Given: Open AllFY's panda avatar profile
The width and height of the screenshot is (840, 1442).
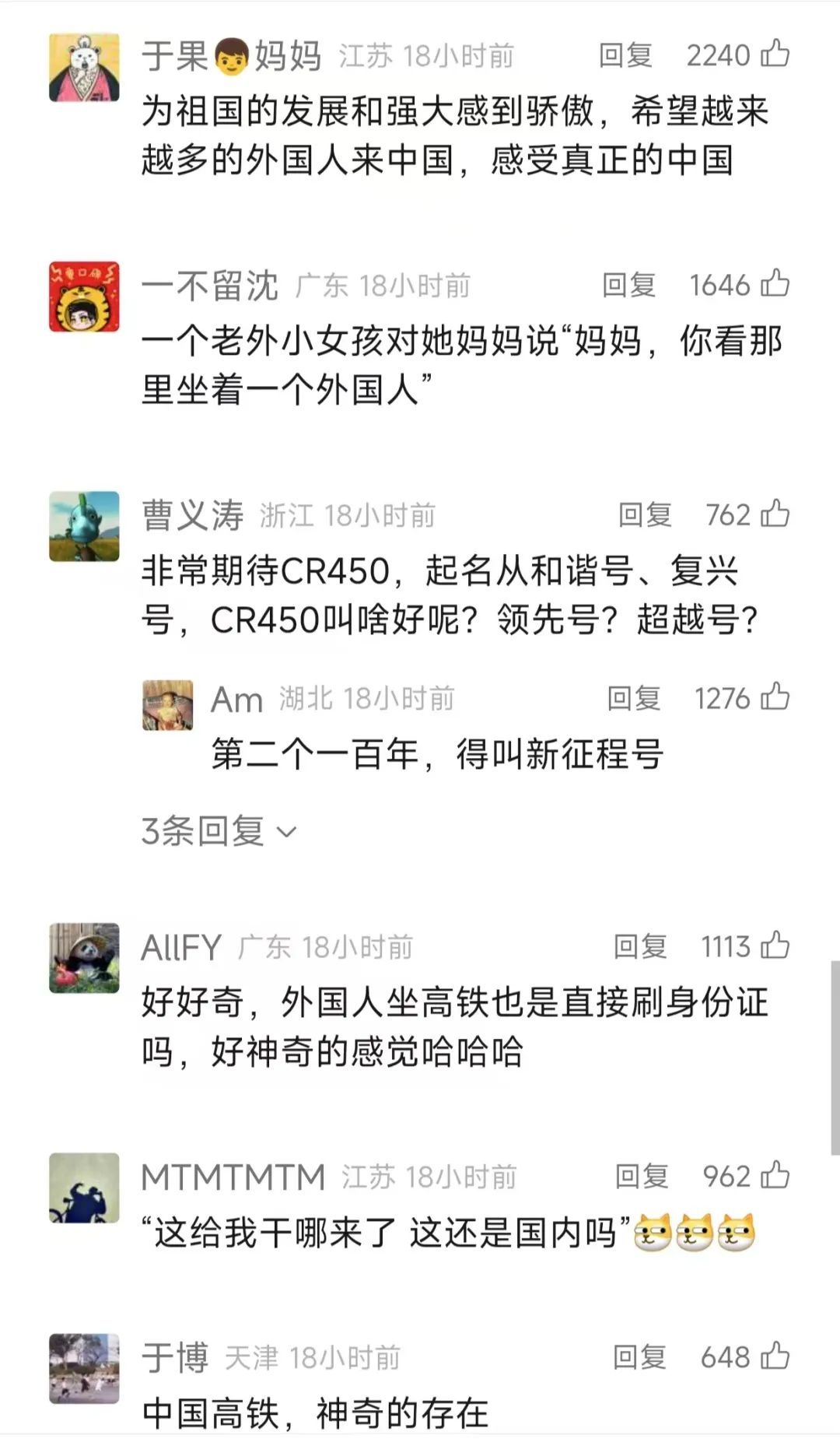Looking at the screenshot, I should [x=84, y=958].
